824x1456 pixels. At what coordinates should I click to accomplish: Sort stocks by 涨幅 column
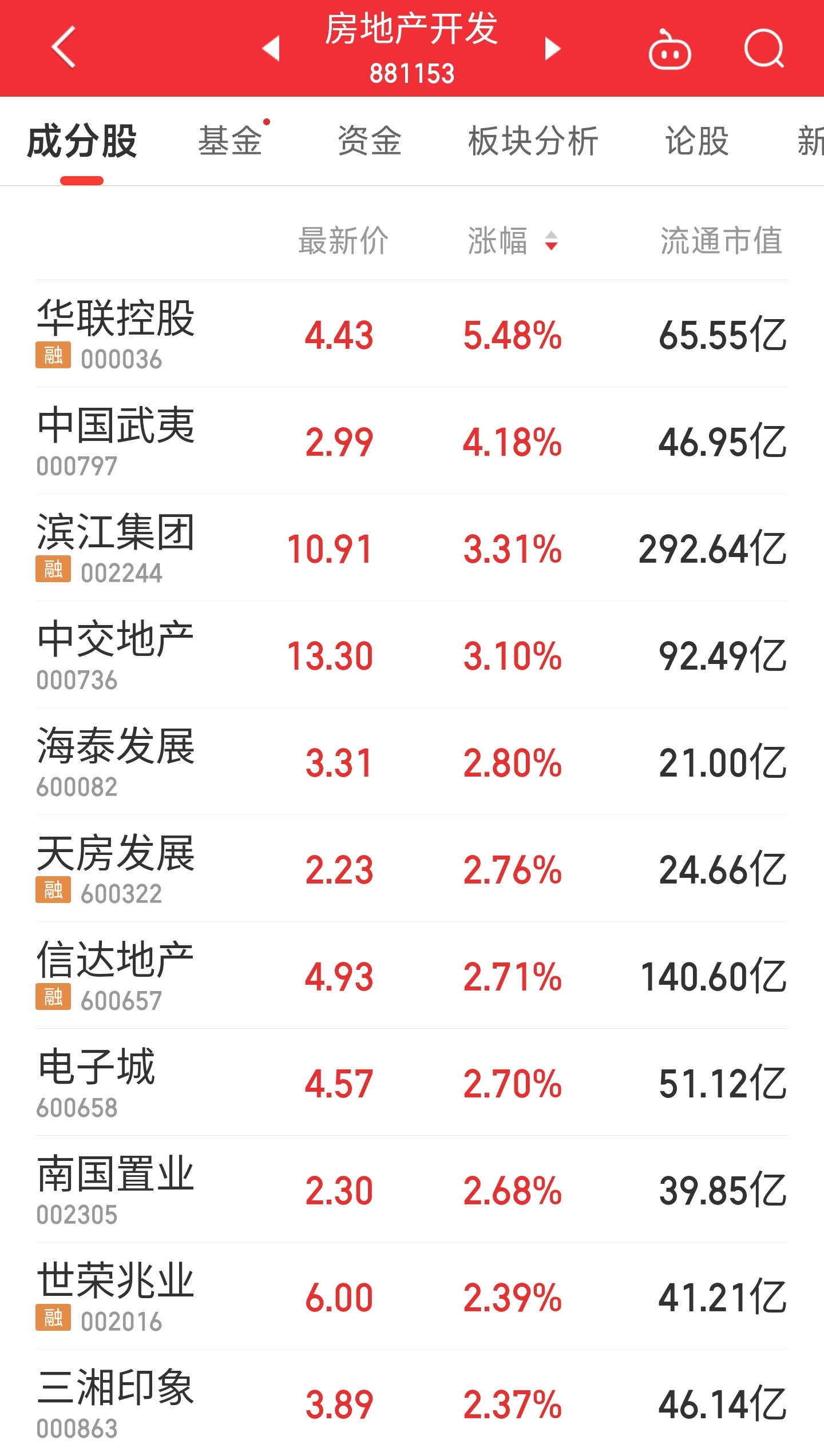512,241
